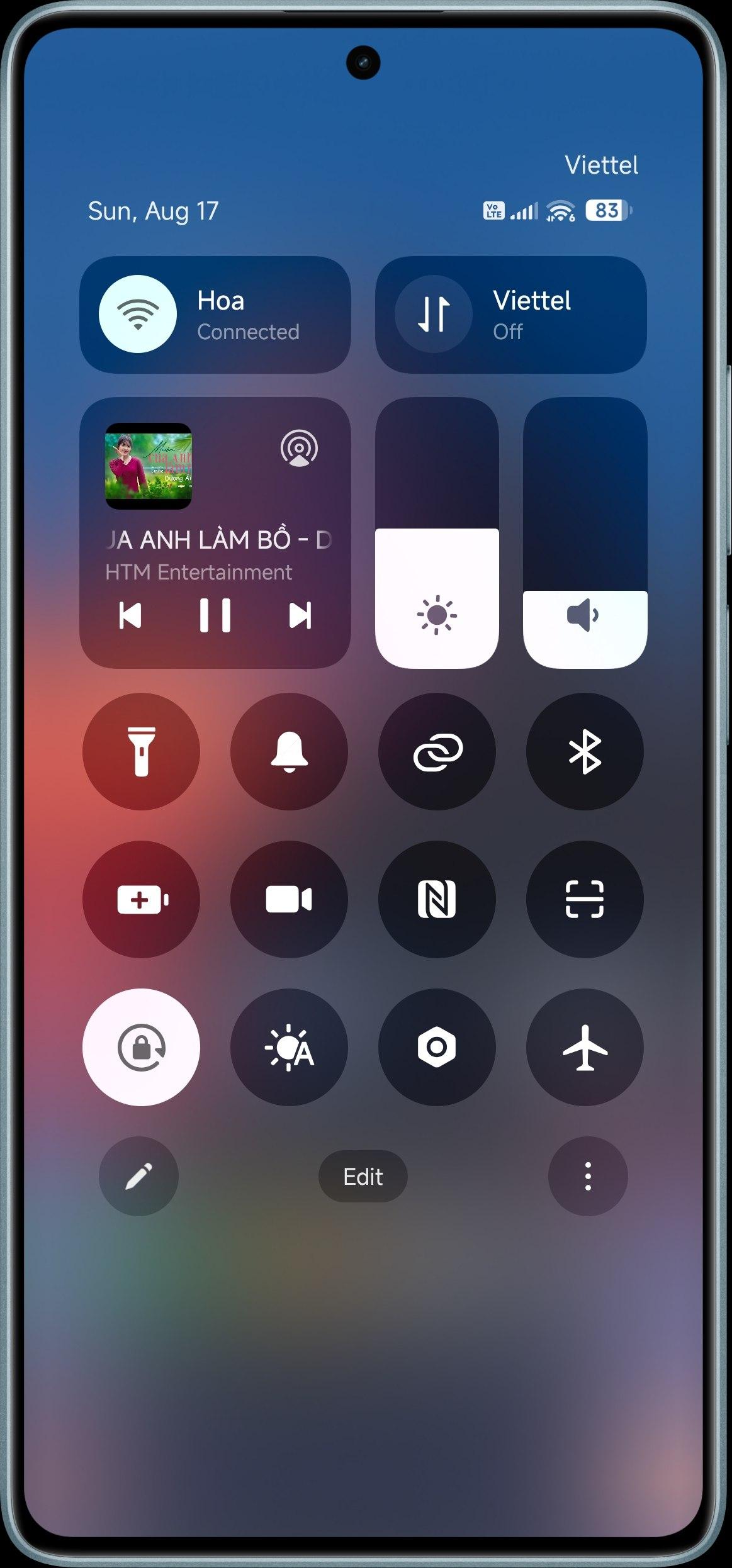Toggle the sound bell mode

pyautogui.click(x=289, y=751)
